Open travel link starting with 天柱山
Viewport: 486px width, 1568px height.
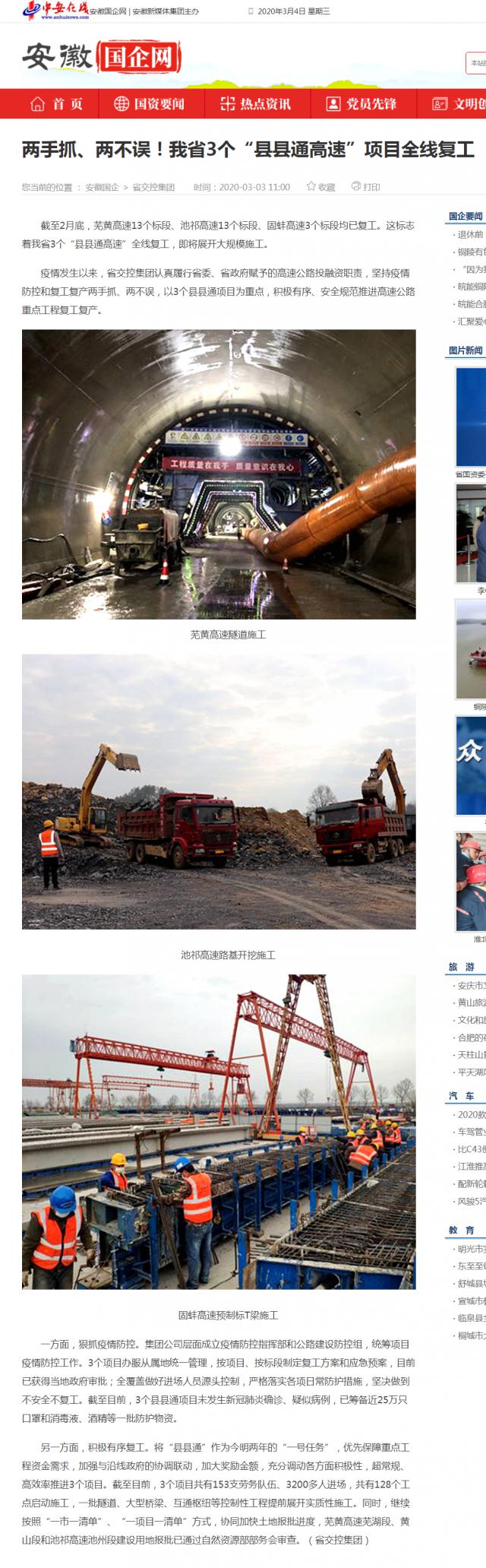(471, 1055)
